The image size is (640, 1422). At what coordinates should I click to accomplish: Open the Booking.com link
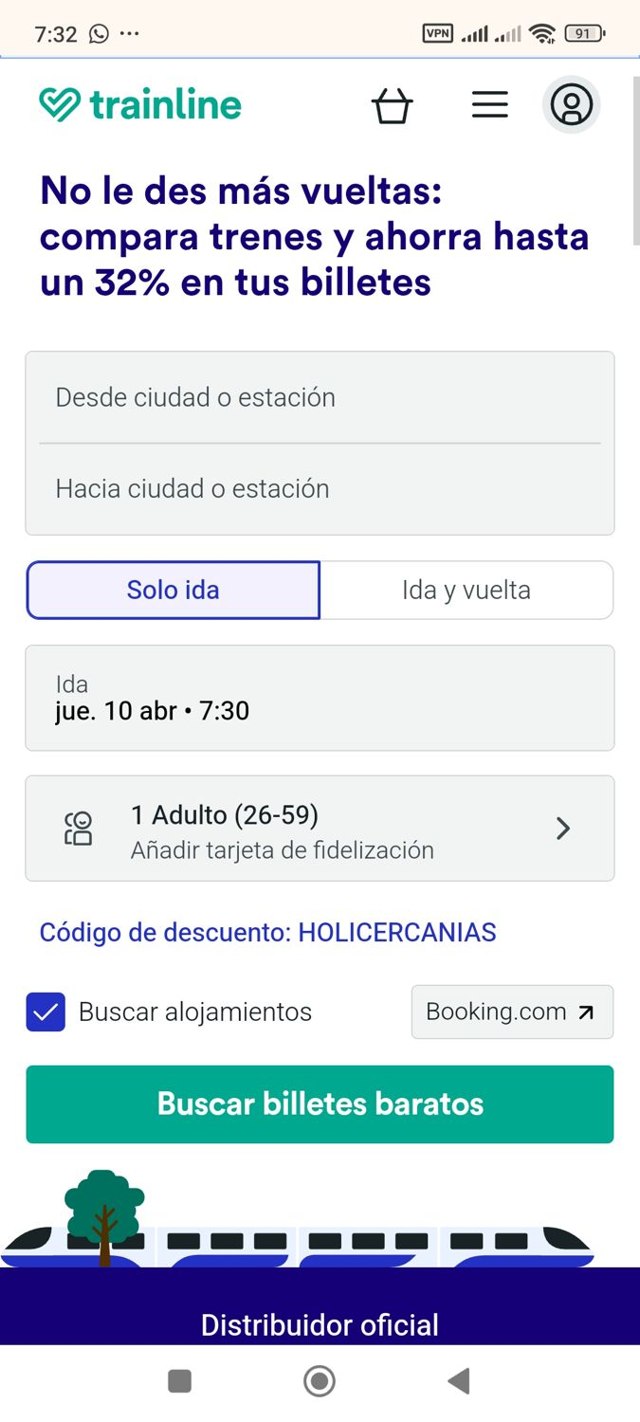coord(512,1012)
